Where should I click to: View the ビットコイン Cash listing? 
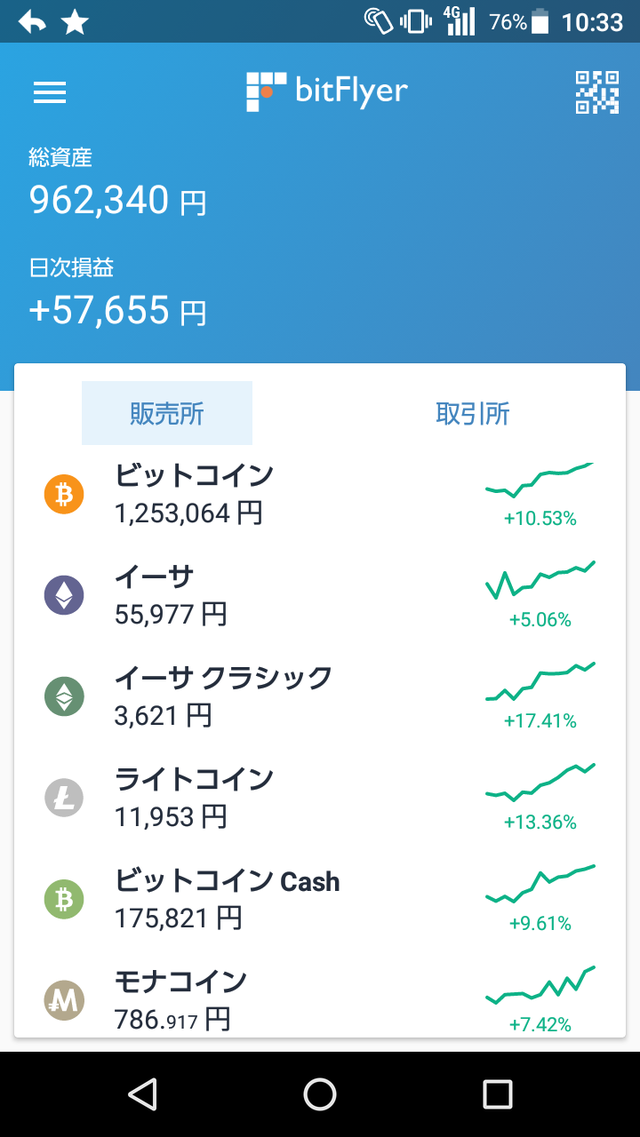(x=320, y=899)
